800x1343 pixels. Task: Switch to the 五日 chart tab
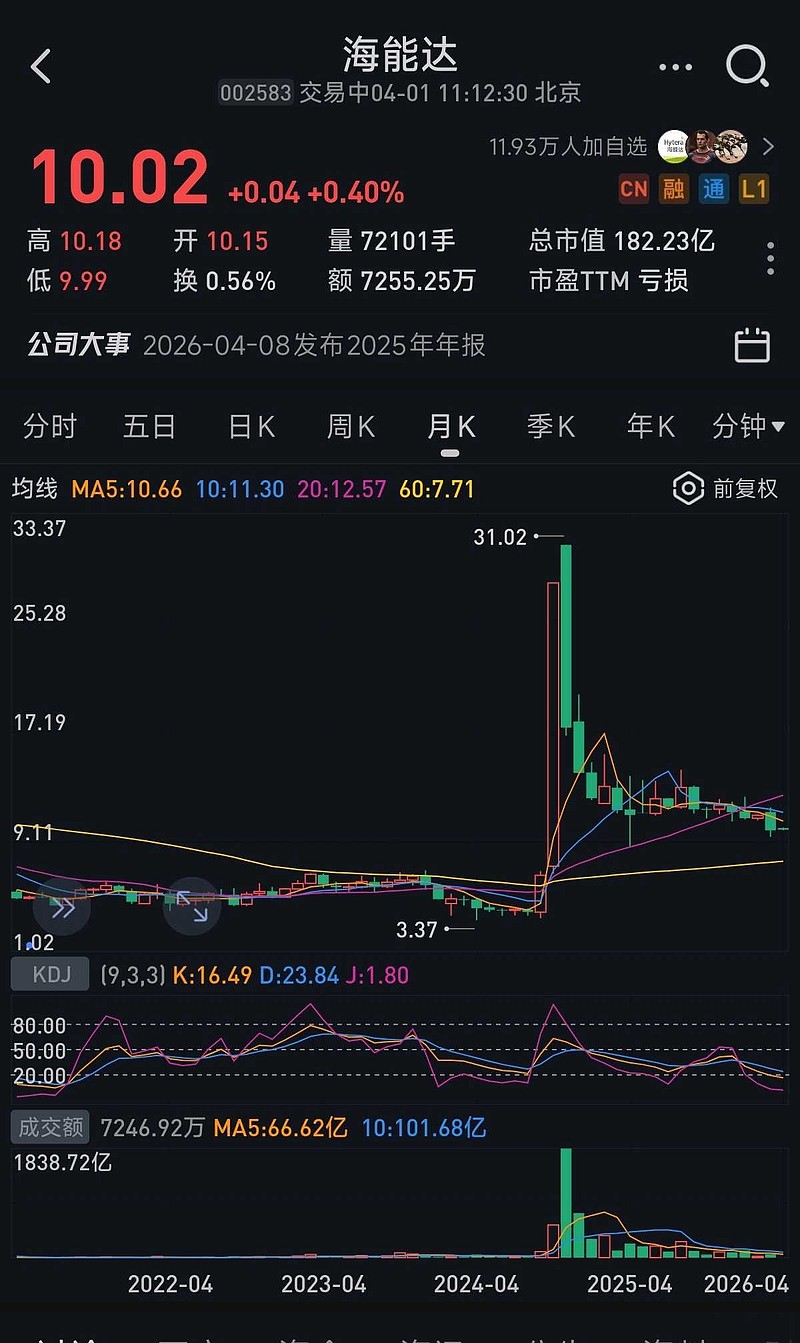(x=150, y=427)
